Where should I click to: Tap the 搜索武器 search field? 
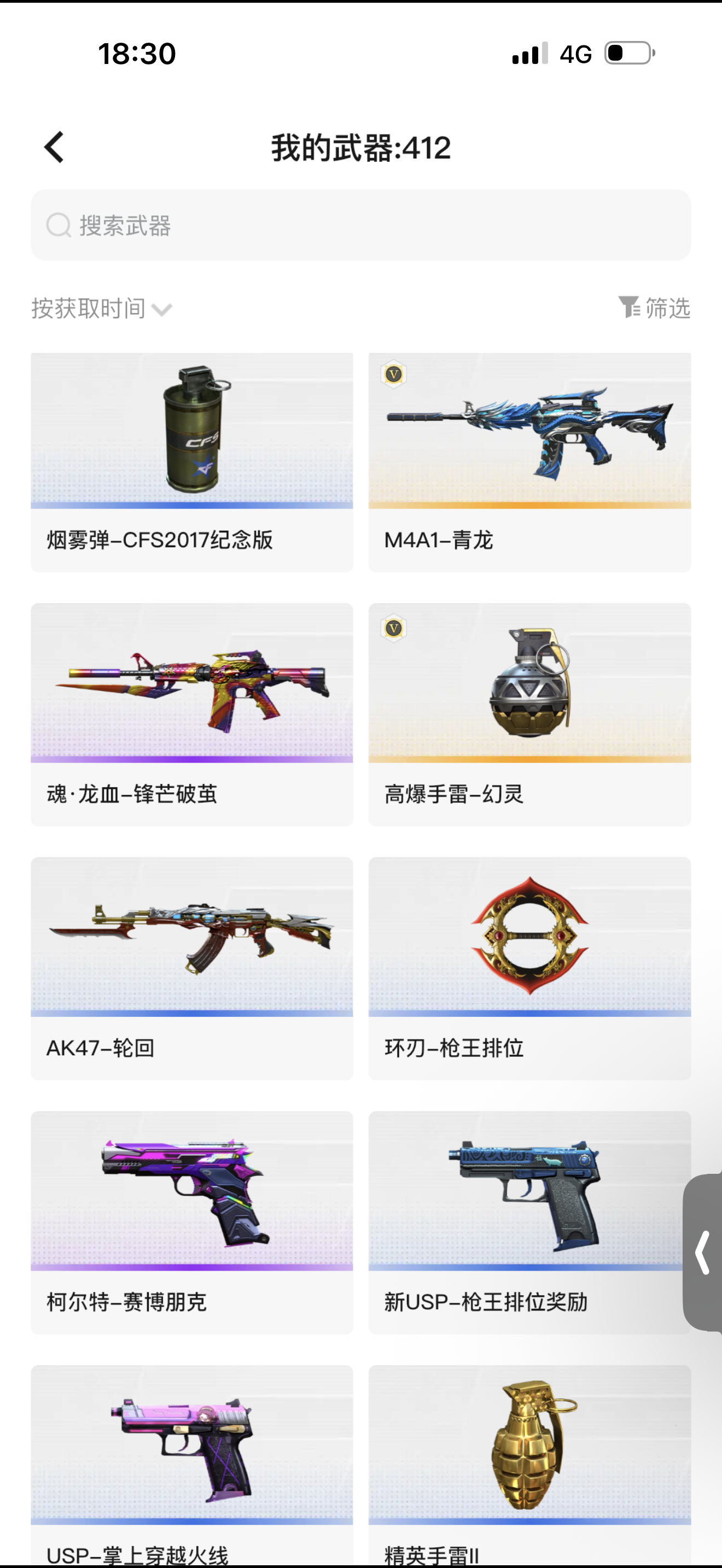pyautogui.click(x=360, y=225)
